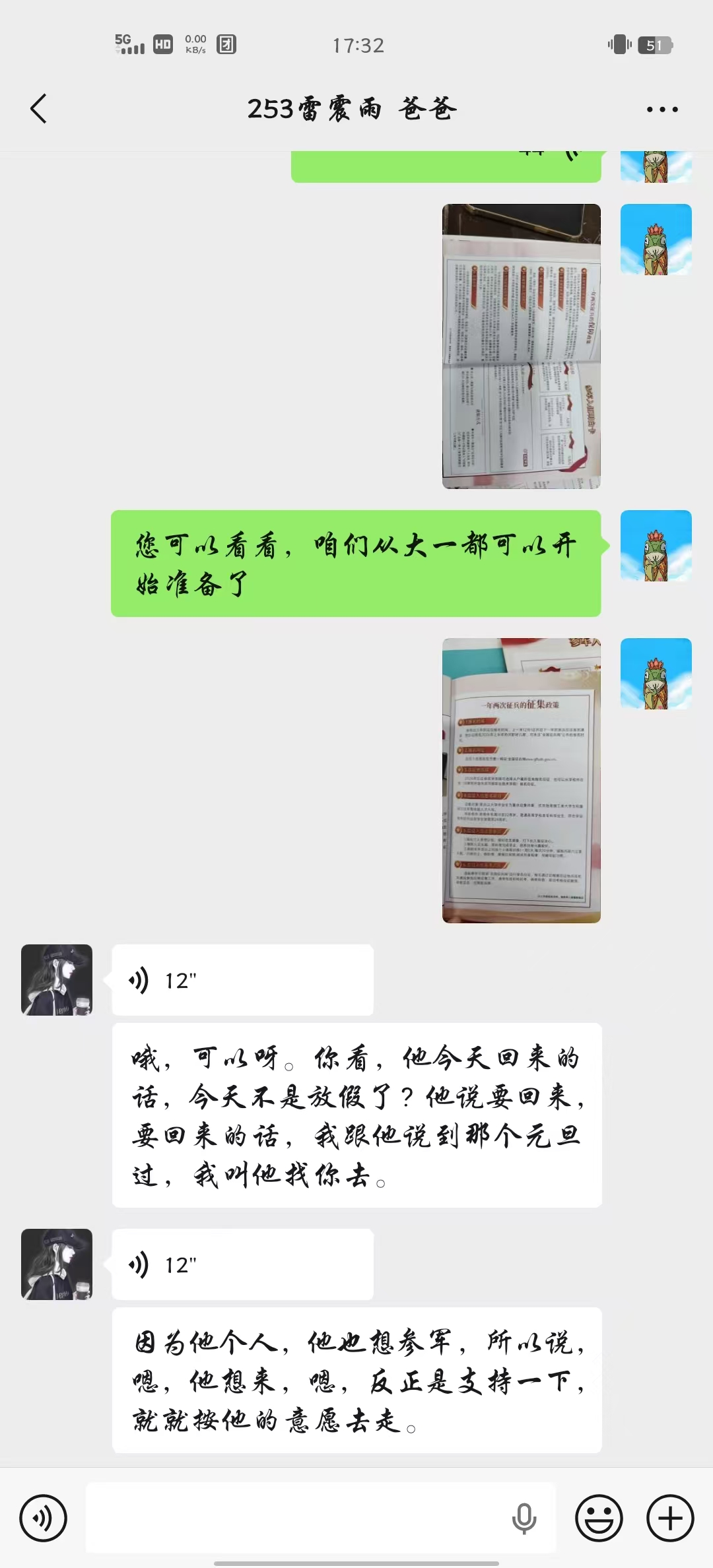Tap the microphone dictation icon
The width and height of the screenshot is (713, 1568).
pyautogui.click(x=524, y=1518)
